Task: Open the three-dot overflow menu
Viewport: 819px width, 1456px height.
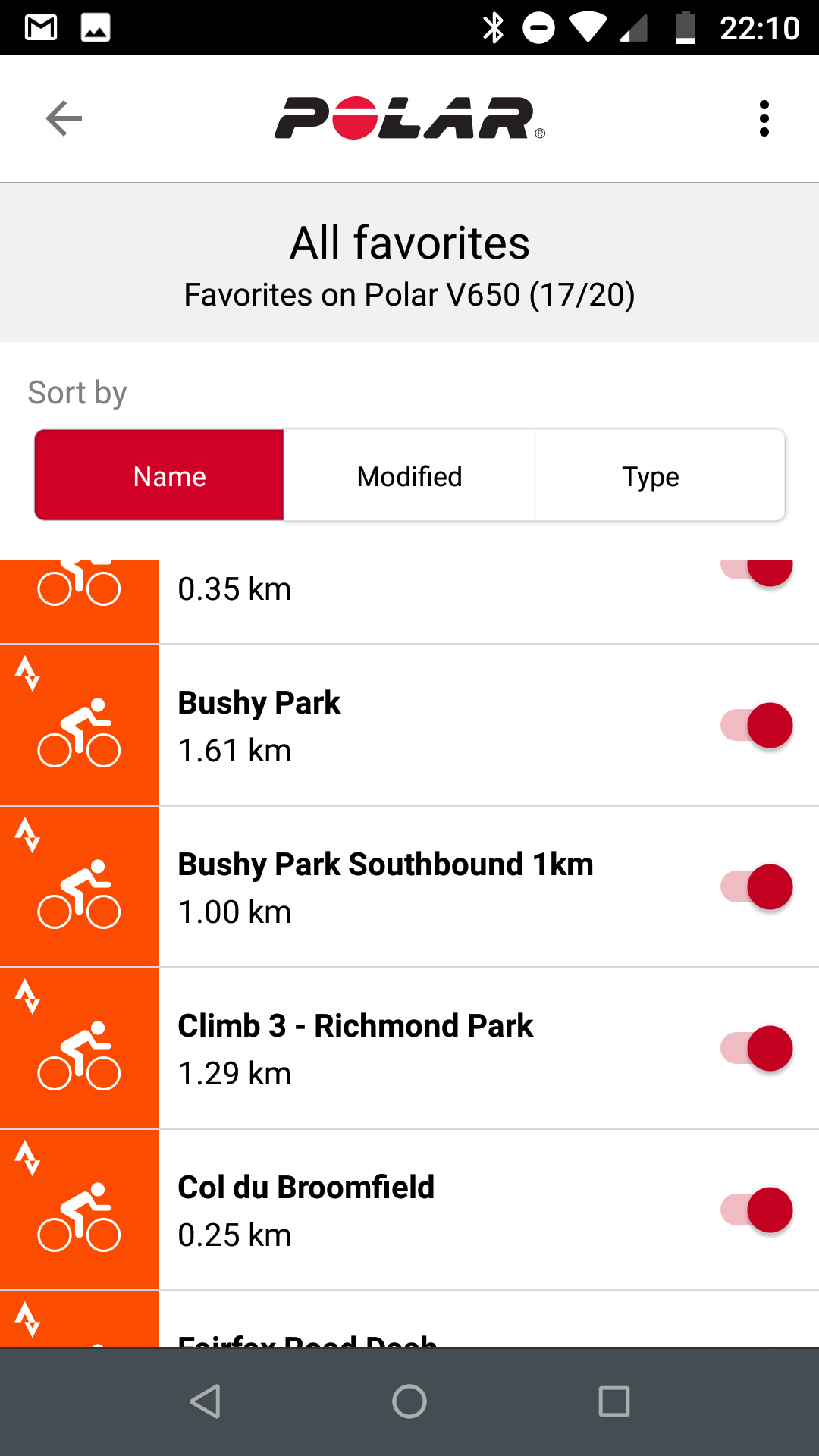Action: [x=764, y=118]
